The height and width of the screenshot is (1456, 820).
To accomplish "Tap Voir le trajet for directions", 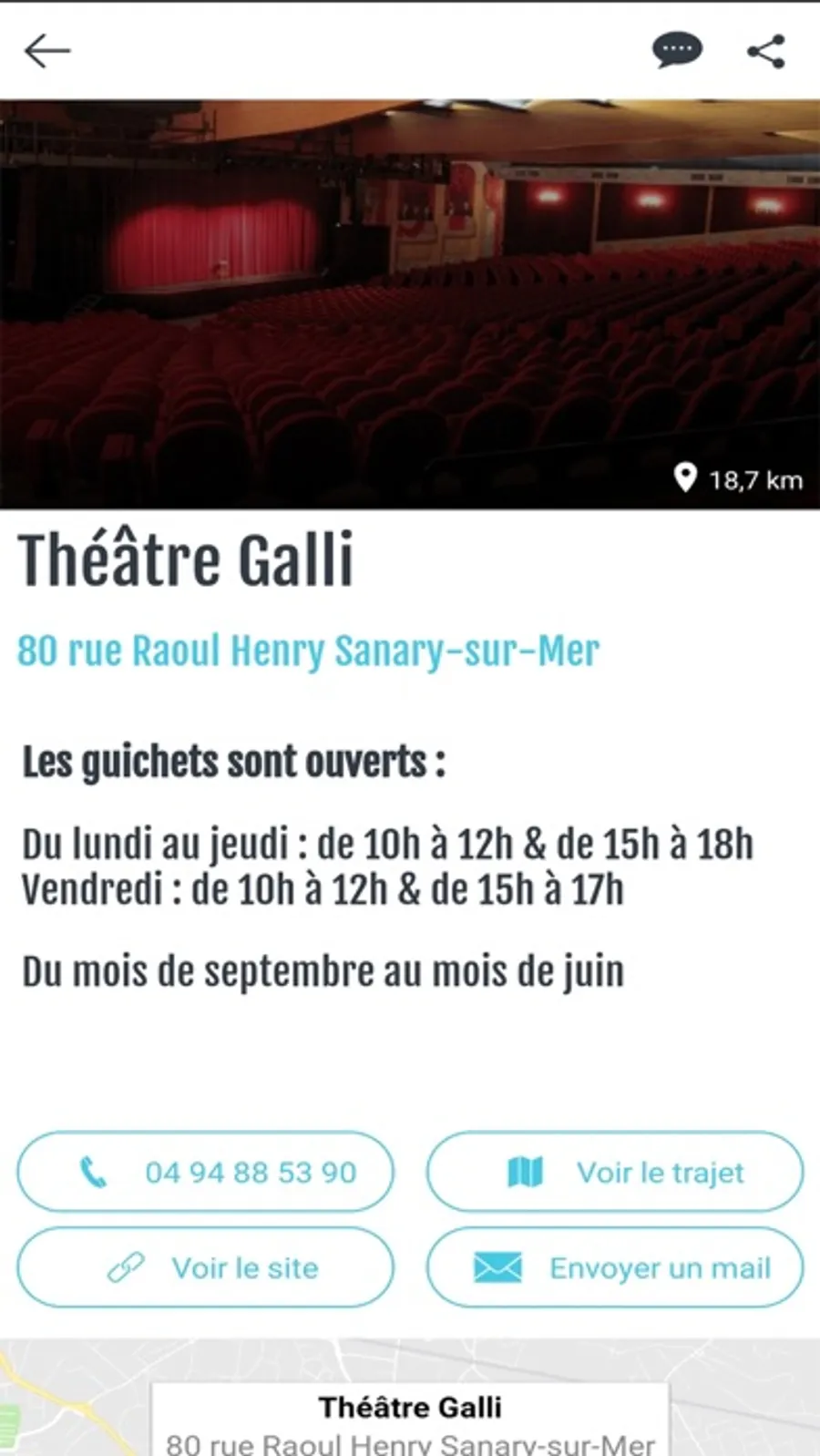I will (615, 1172).
